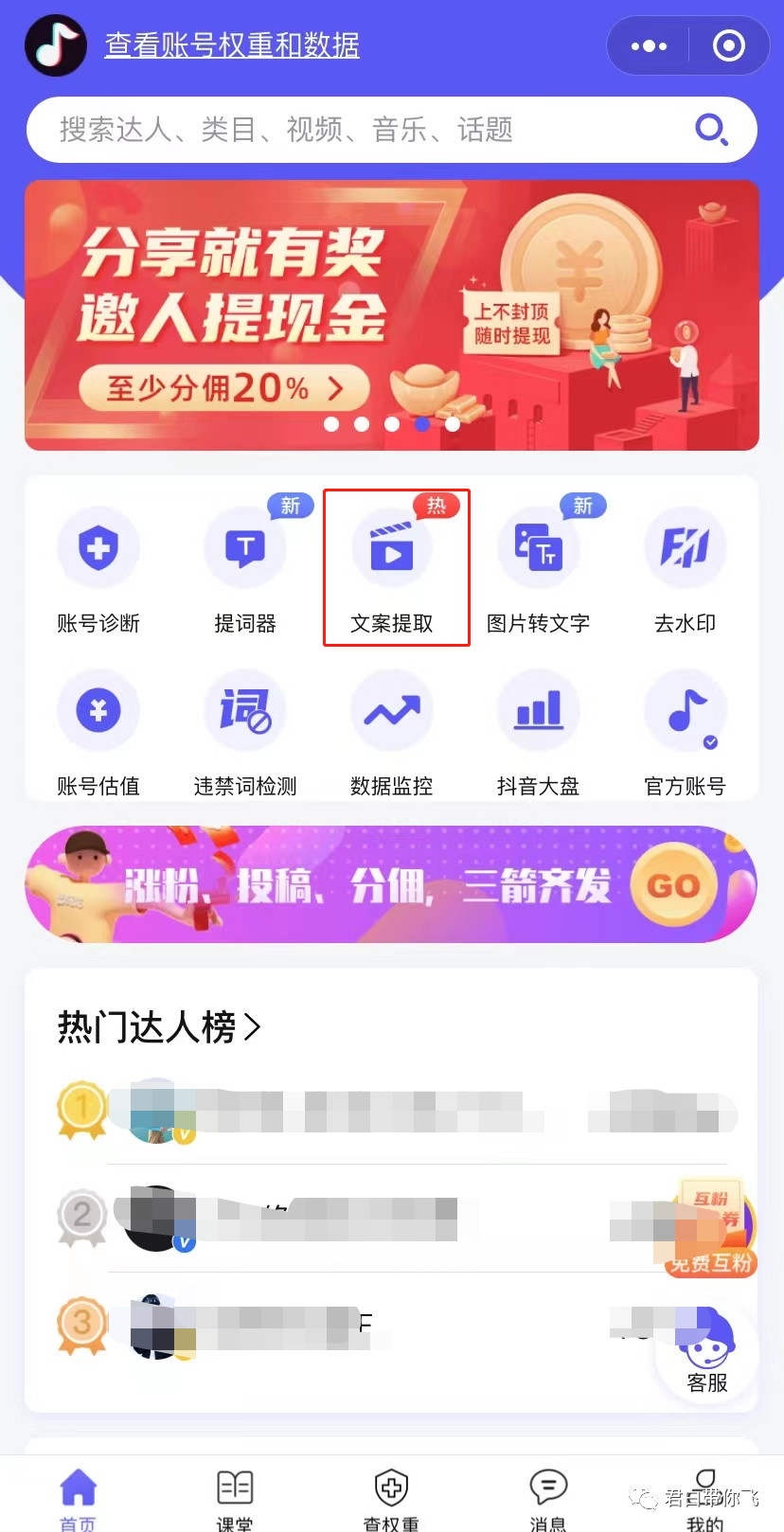Select 图片转文字
Image resolution: width=784 pixels, height=1532 pixels.
click(538, 568)
